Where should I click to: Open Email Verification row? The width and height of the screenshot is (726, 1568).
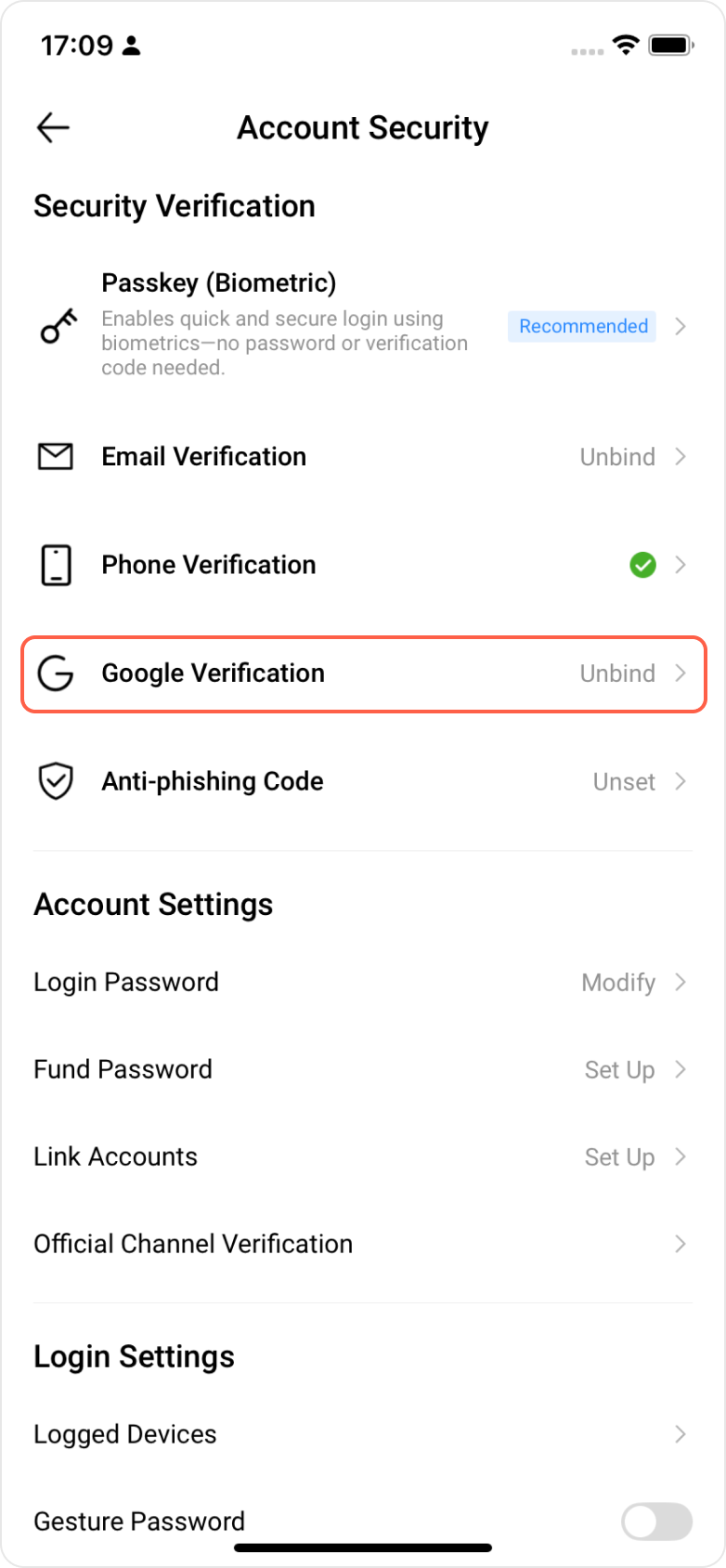point(363,456)
